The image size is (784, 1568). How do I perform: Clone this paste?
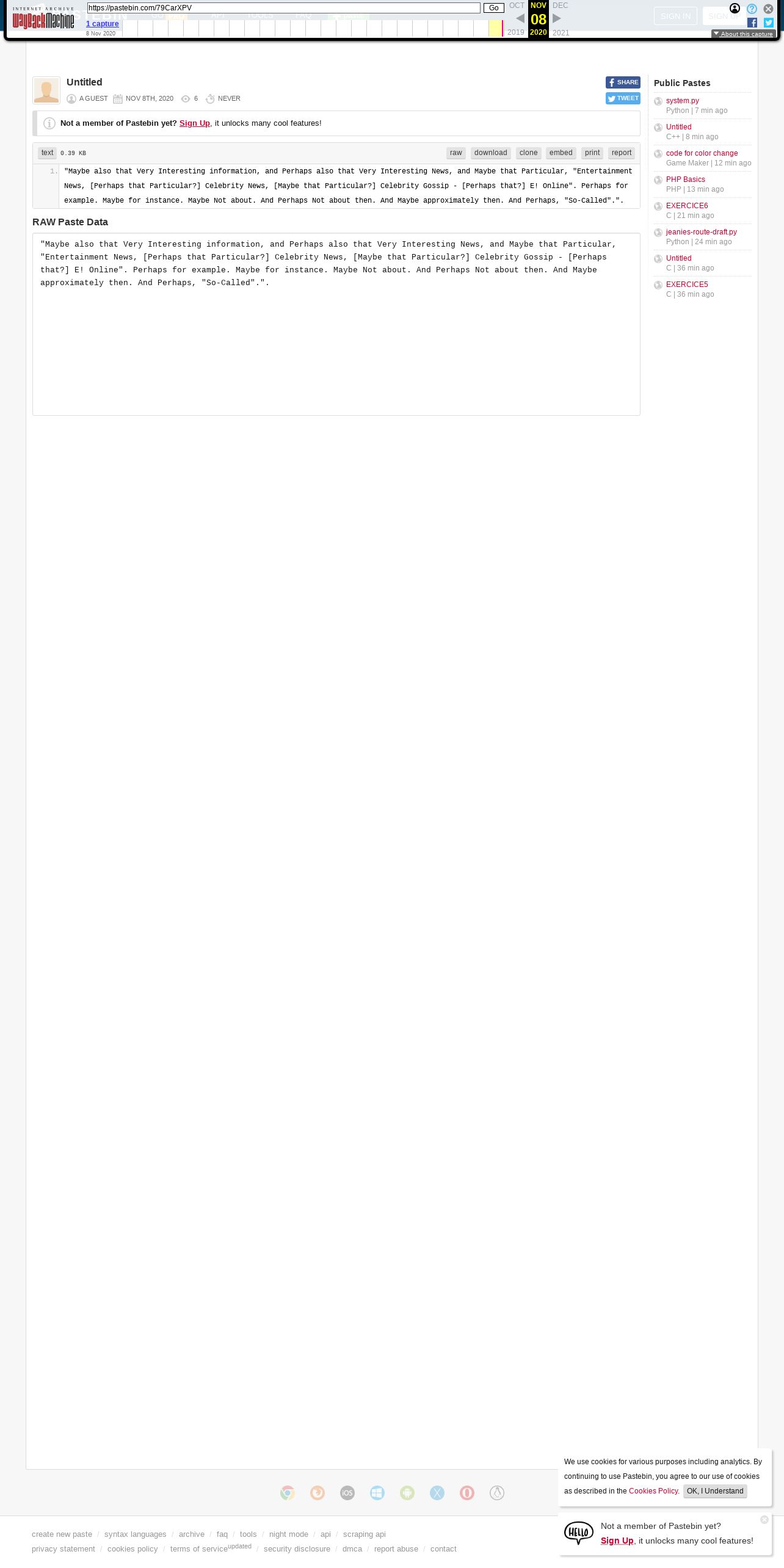[x=529, y=153]
